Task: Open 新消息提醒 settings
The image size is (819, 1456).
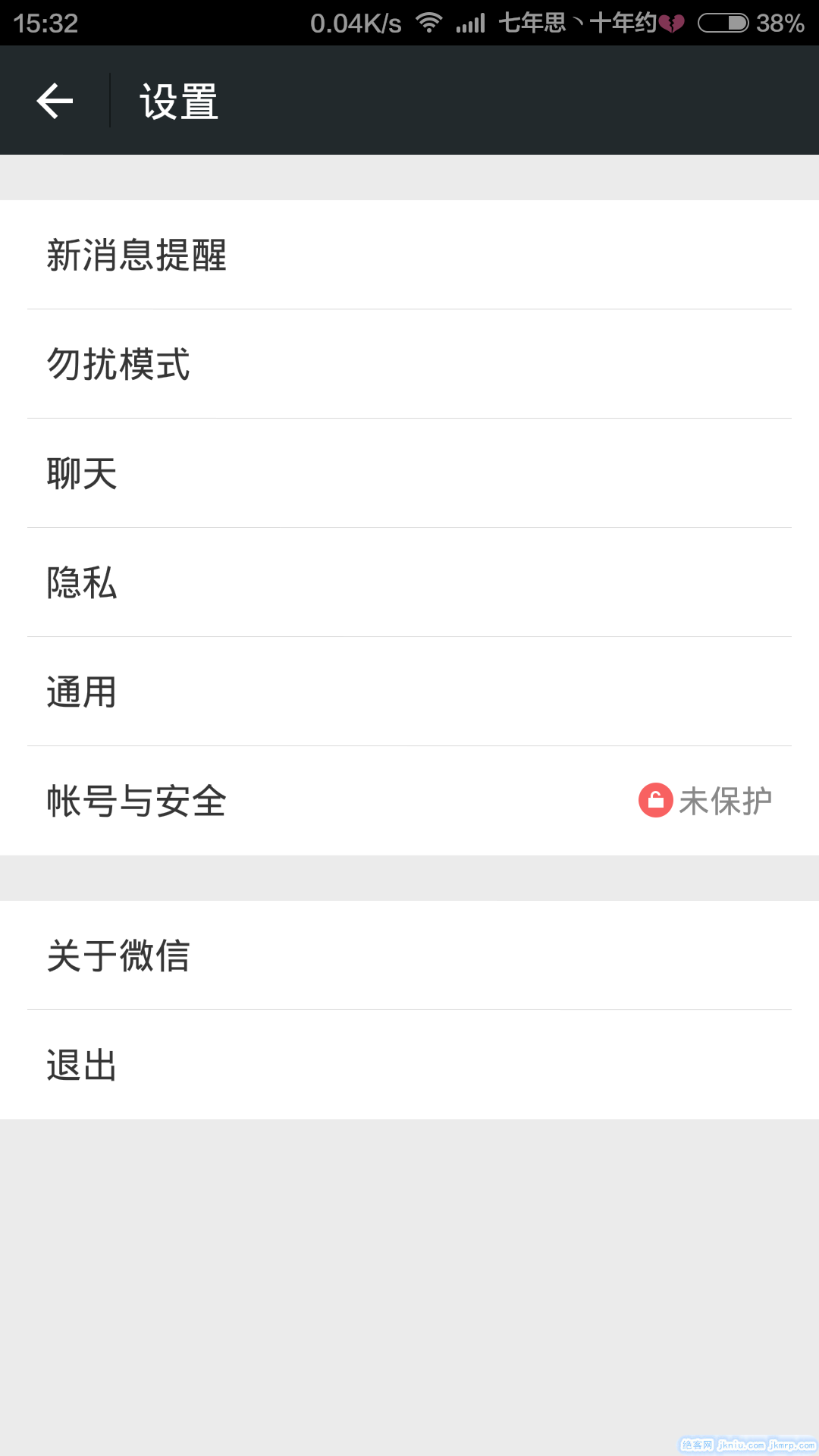Action: [136, 255]
